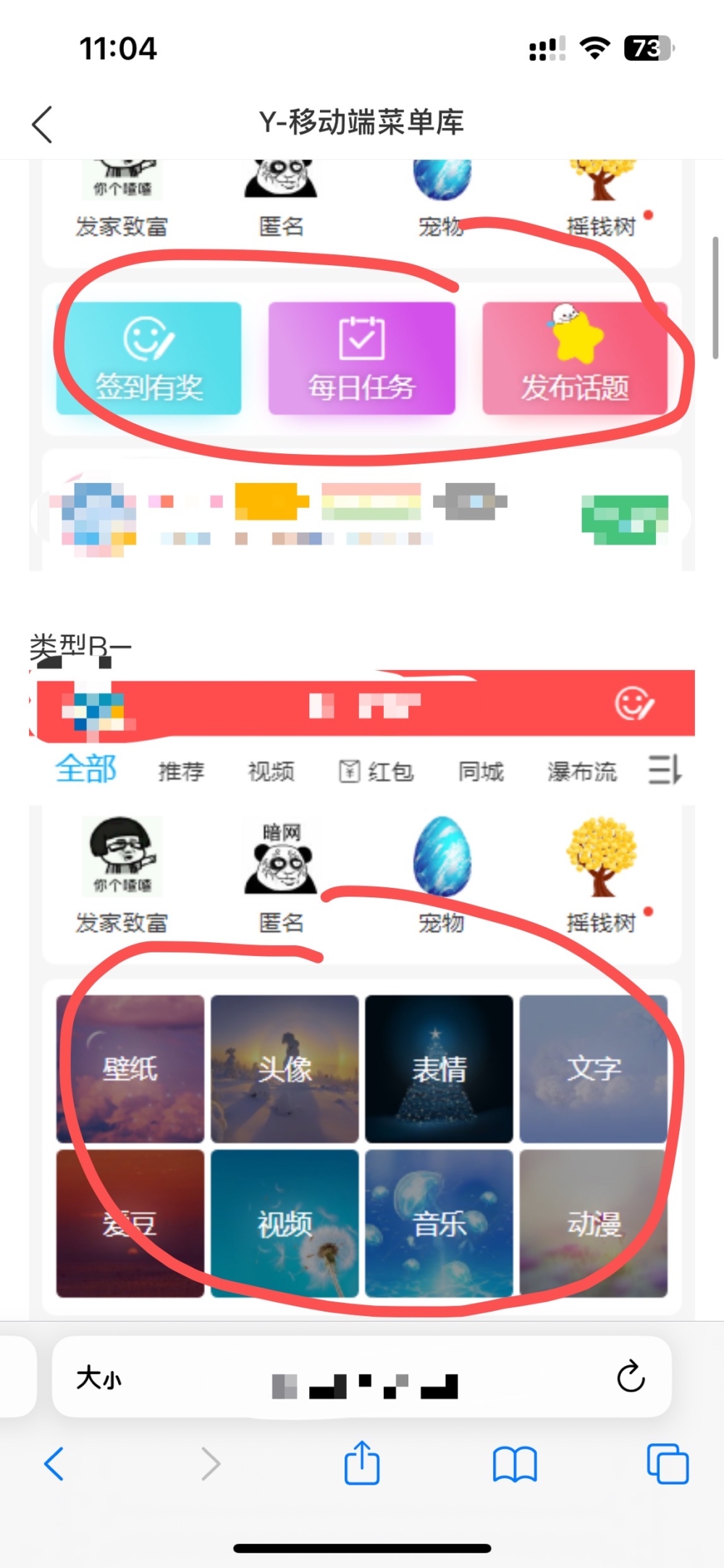The height and width of the screenshot is (1568, 724).
Task: Open the 壁纸 wallpaper tile
Action: tap(130, 1069)
